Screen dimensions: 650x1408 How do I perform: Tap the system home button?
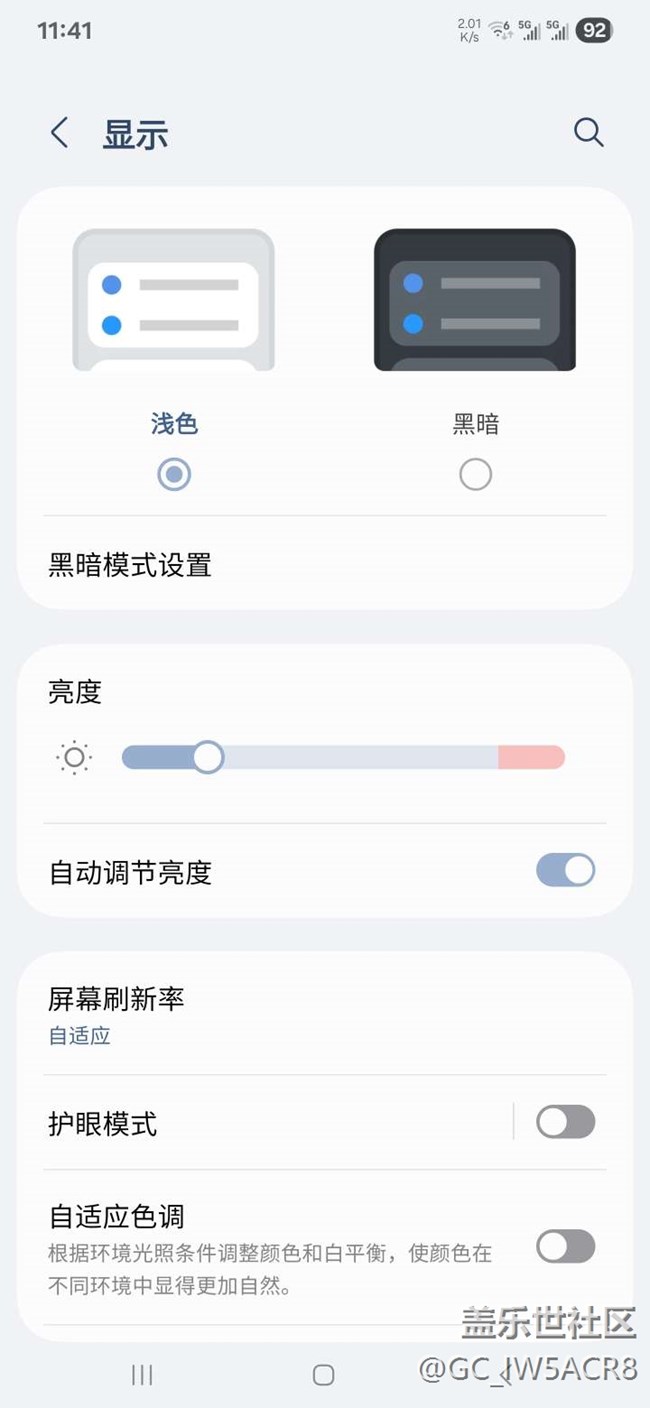click(x=323, y=1375)
